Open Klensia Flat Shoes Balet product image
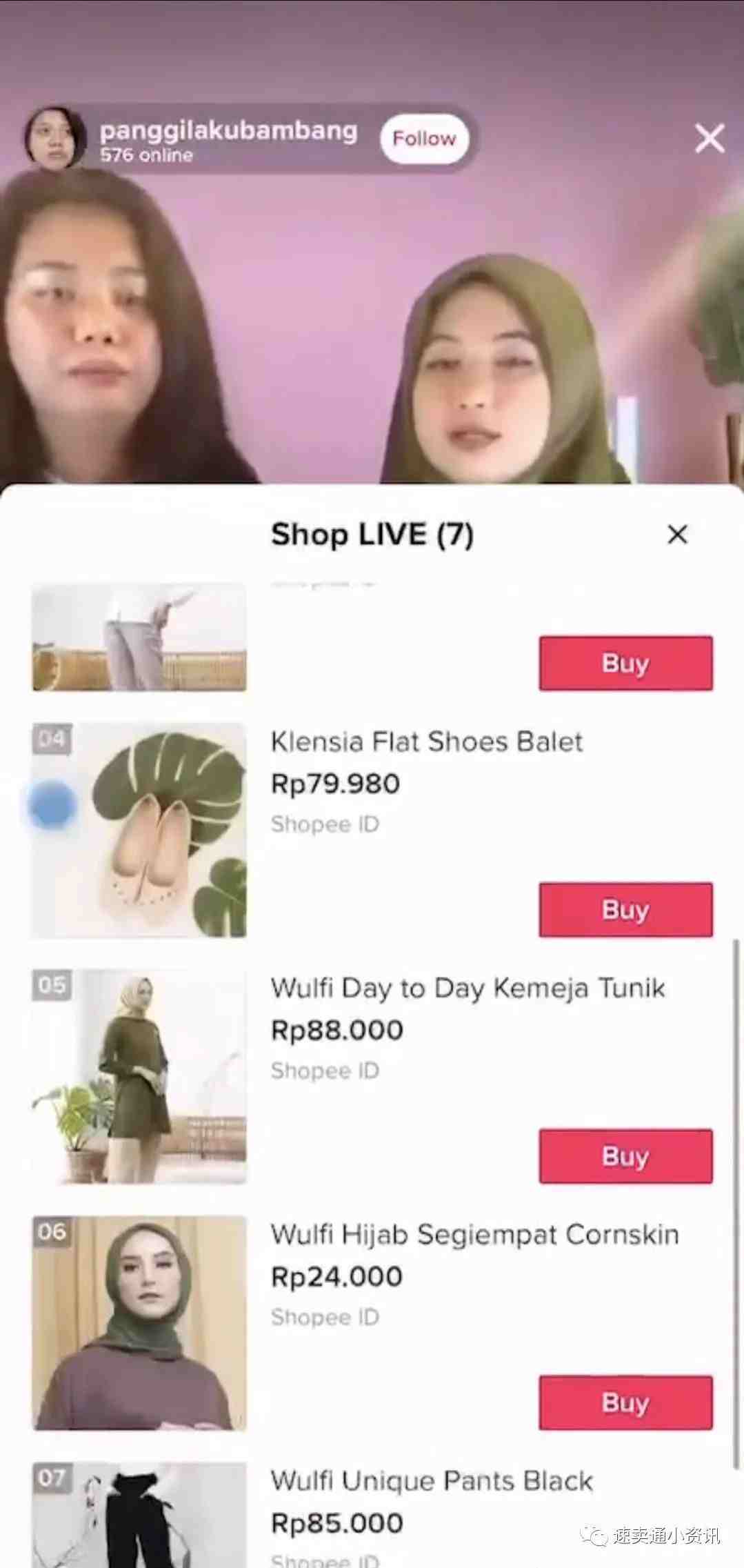Image resolution: width=744 pixels, height=1568 pixels. click(139, 831)
